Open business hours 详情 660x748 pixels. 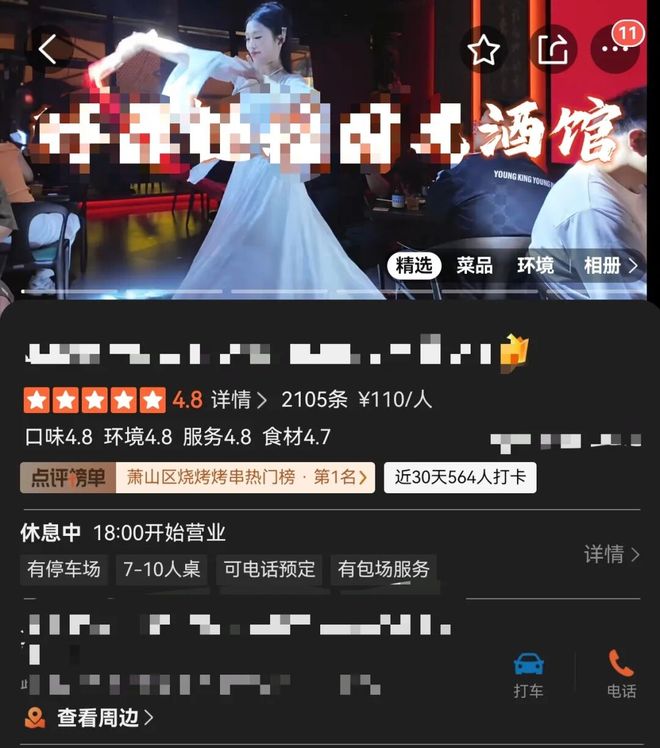(612, 553)
